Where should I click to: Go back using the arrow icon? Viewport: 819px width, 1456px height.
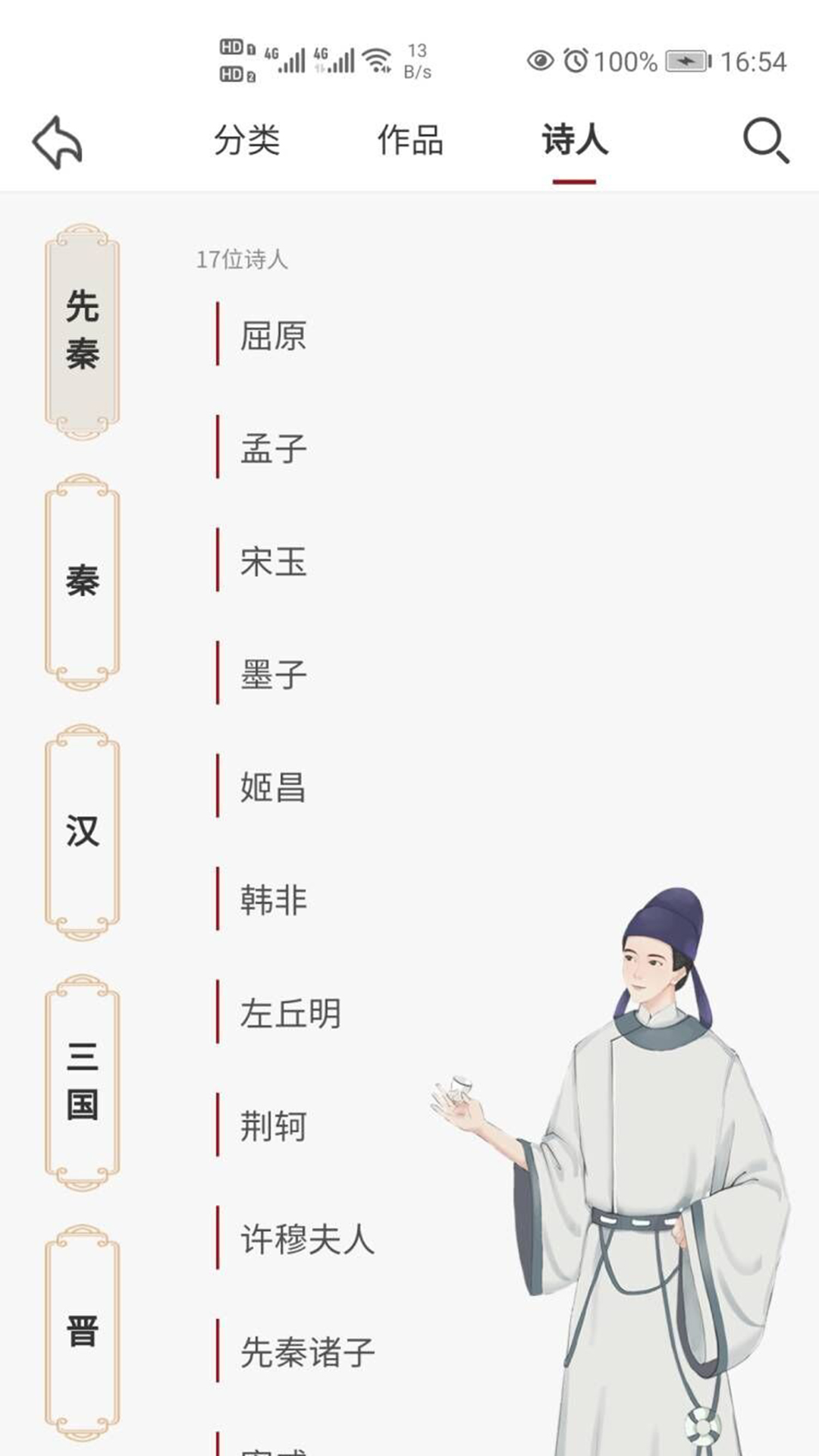57,142
